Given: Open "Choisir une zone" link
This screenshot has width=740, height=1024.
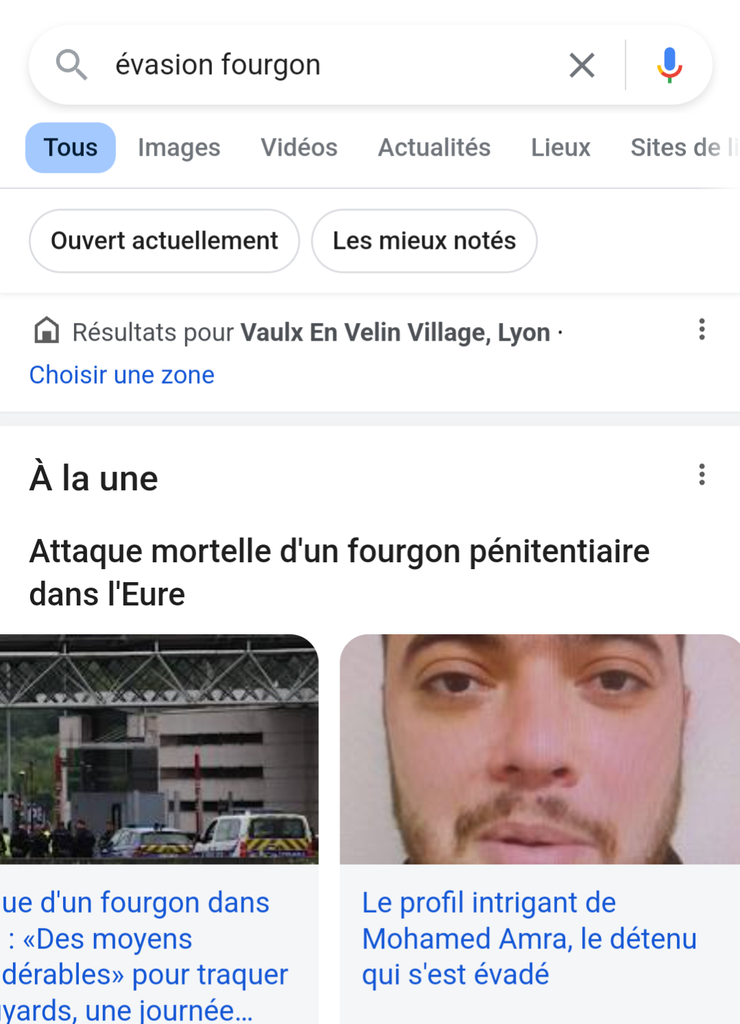Looking at the screenshot, I should click(122, 375).
